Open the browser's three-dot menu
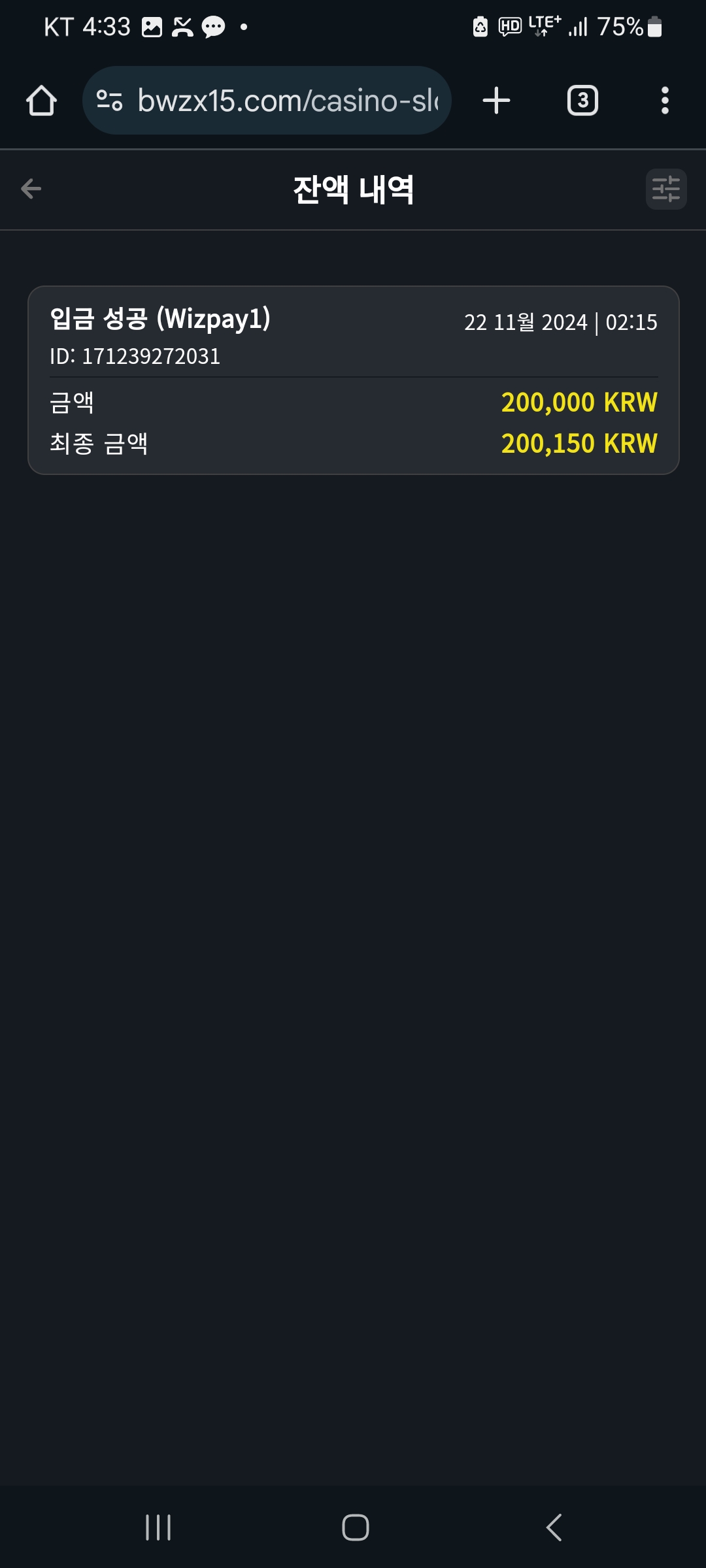The height and width of the screenshot is (1568, 706). 665,101
